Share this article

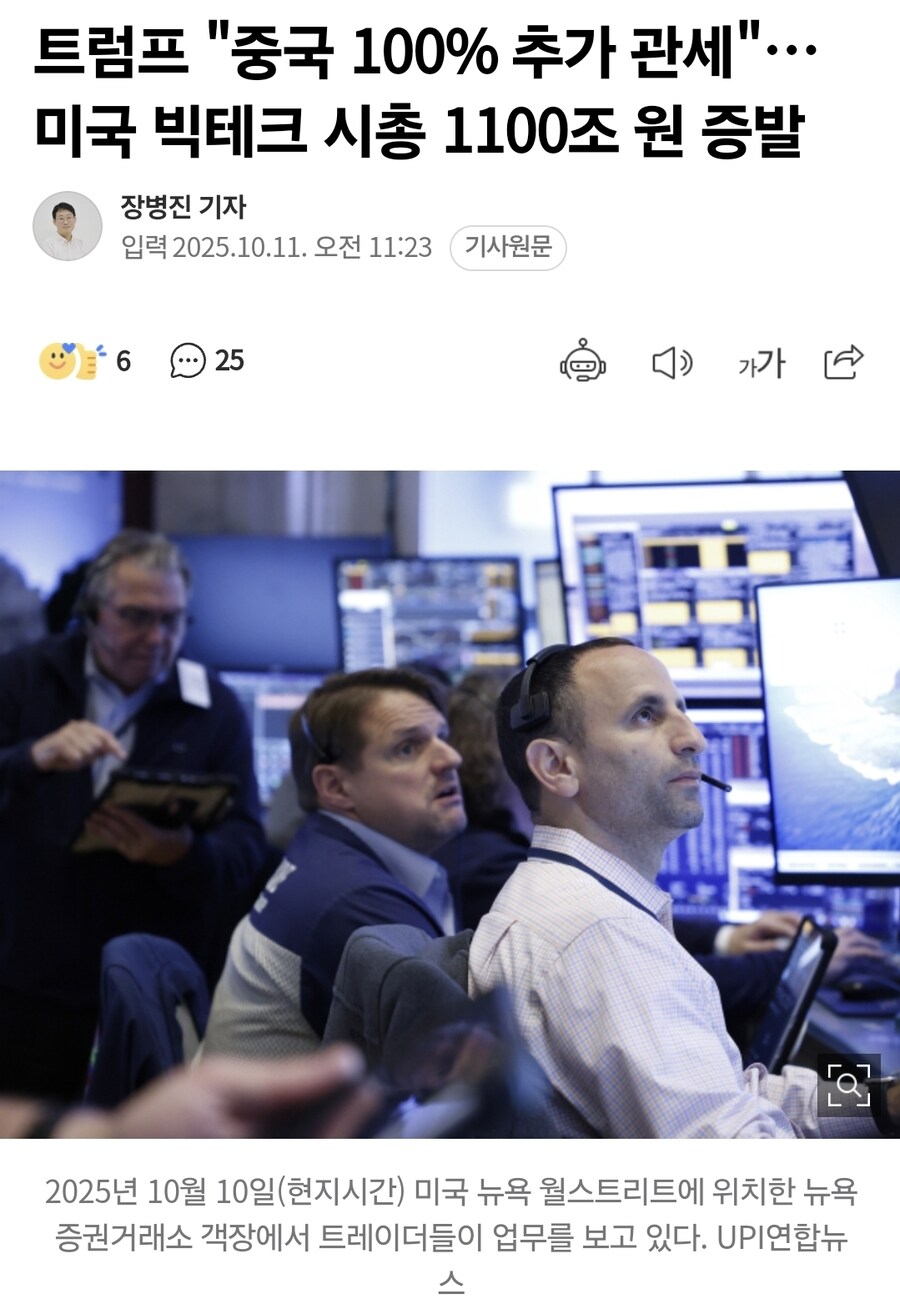[x=843, y=362]
